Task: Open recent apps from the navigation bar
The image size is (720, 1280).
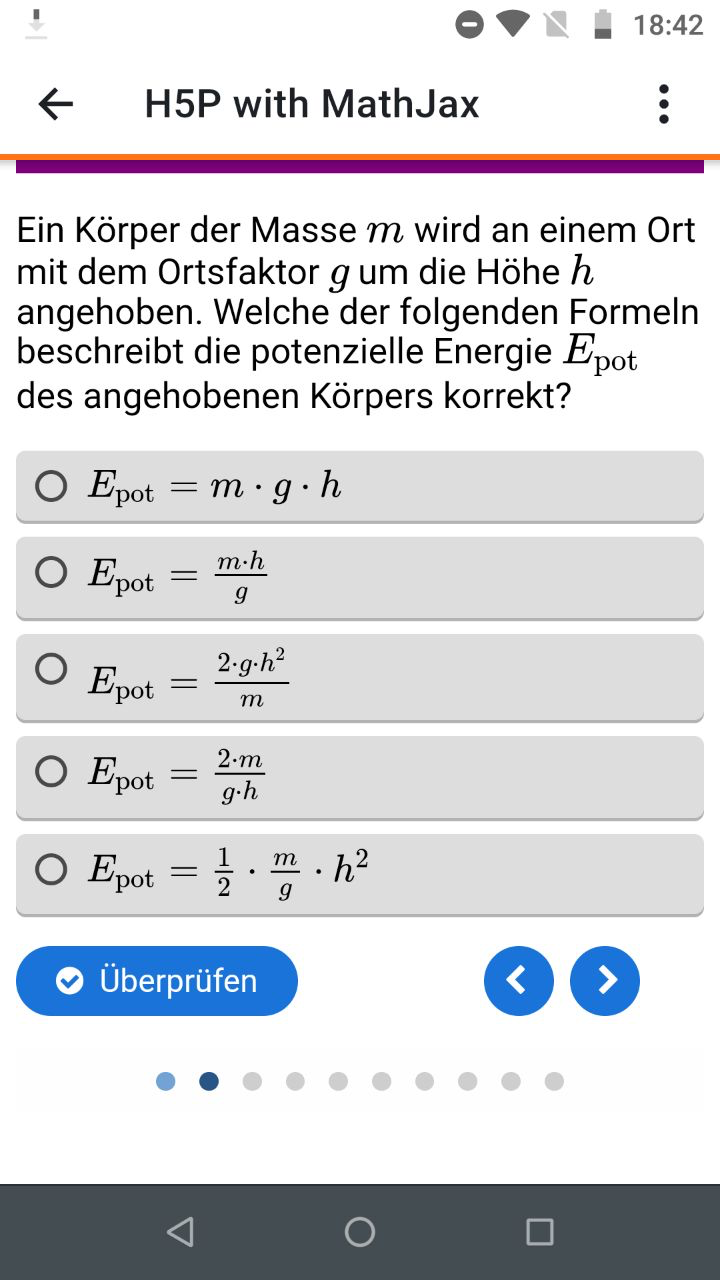Action: [x=540, y=1232]
